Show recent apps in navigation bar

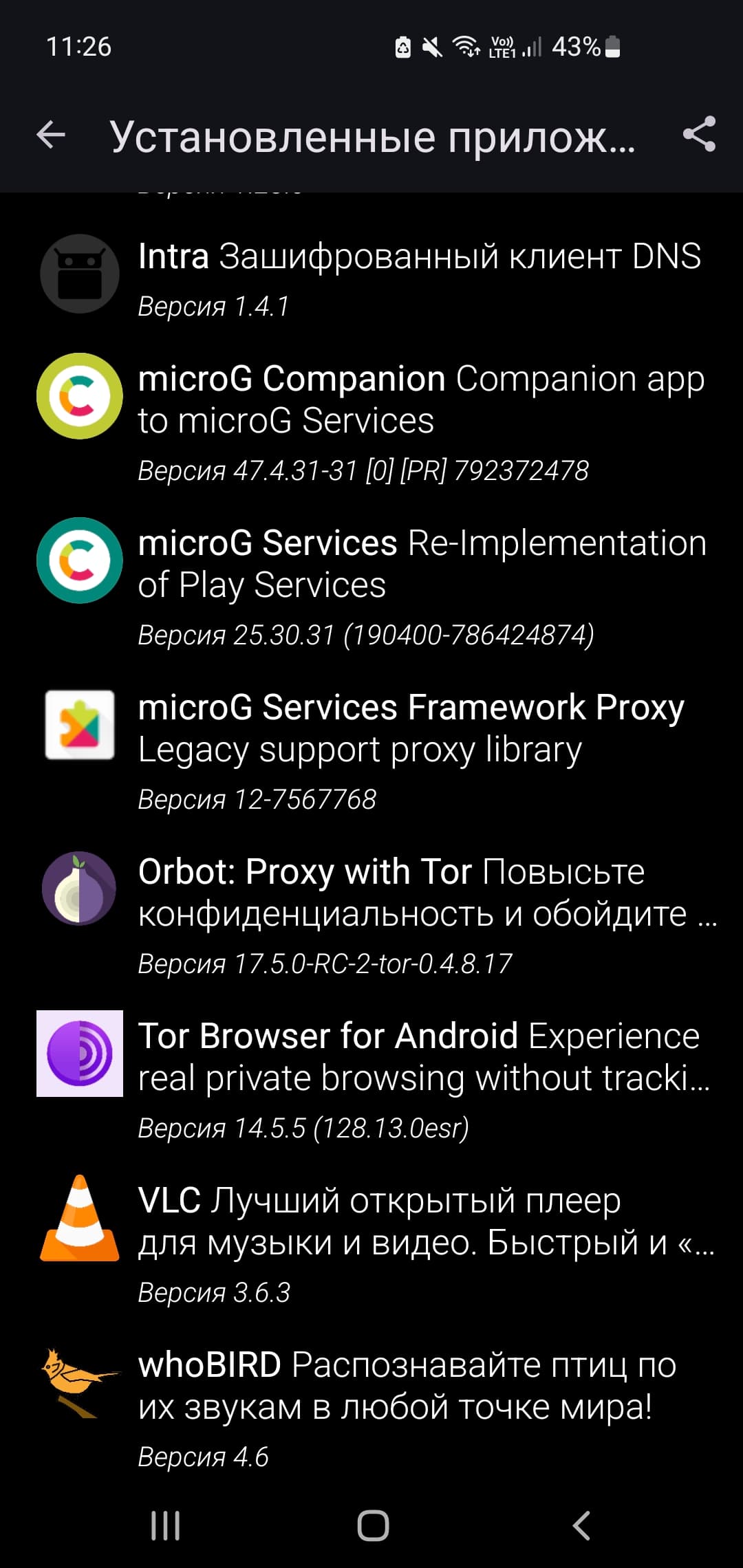click(x=165, y=1525)
